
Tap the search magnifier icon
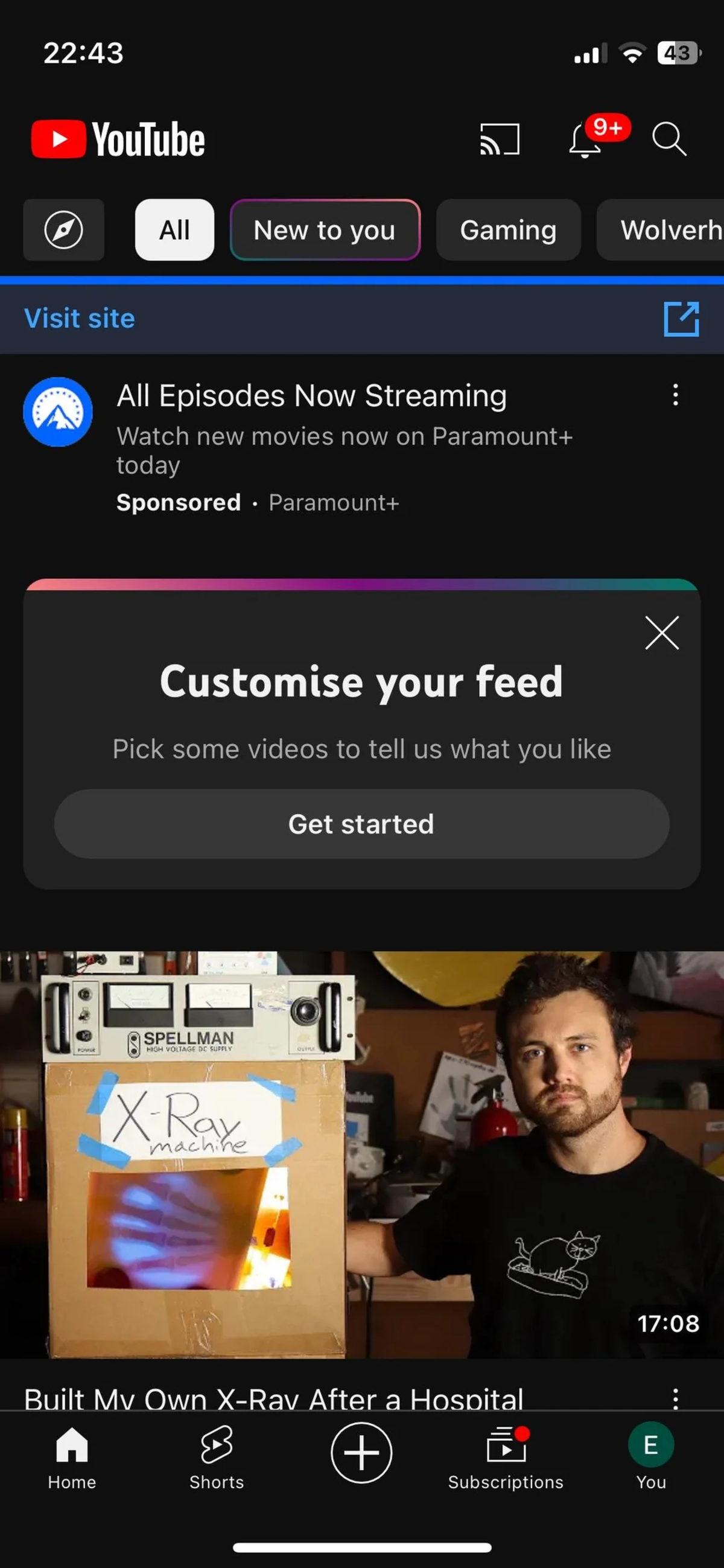pos(669,139)
